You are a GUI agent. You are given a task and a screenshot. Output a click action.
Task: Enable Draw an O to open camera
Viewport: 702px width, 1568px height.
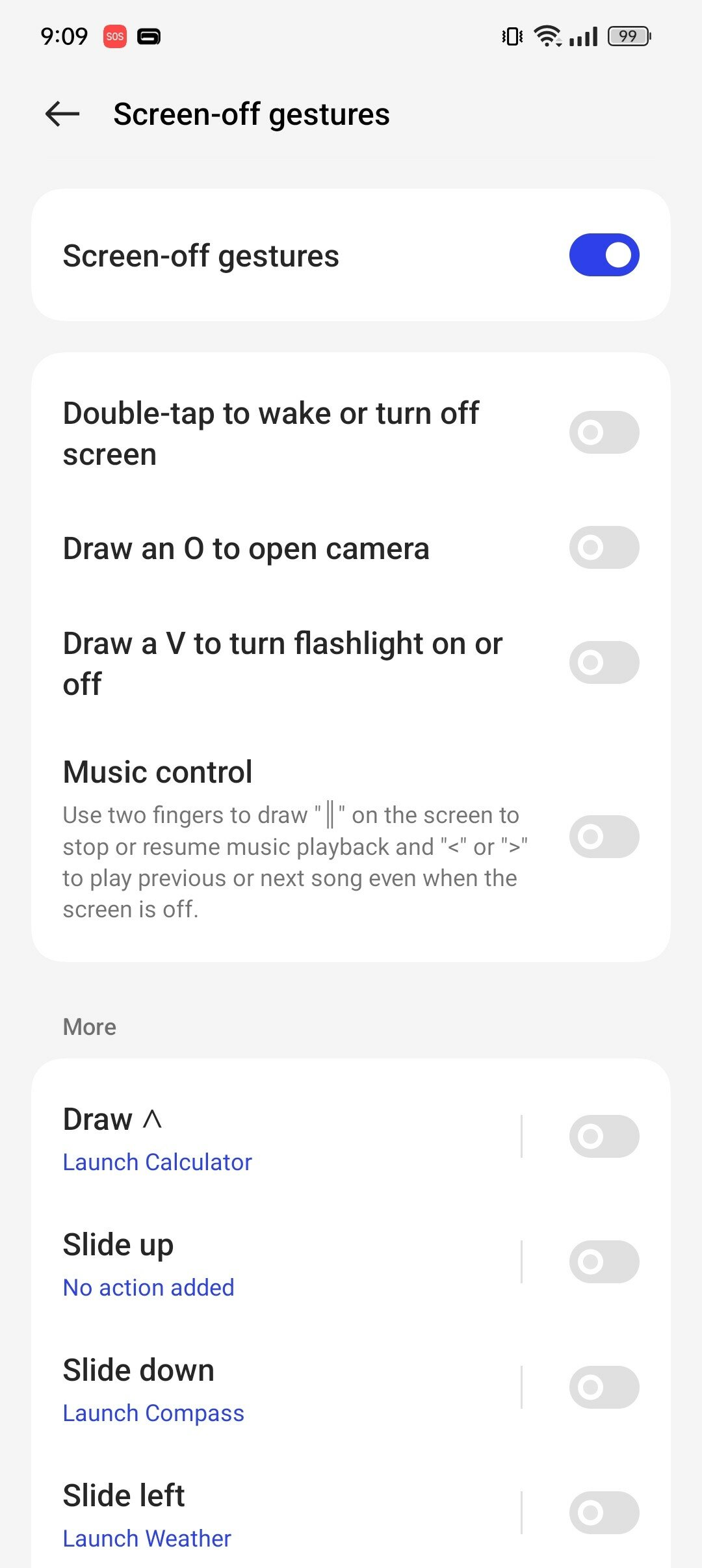click(604, 547)
